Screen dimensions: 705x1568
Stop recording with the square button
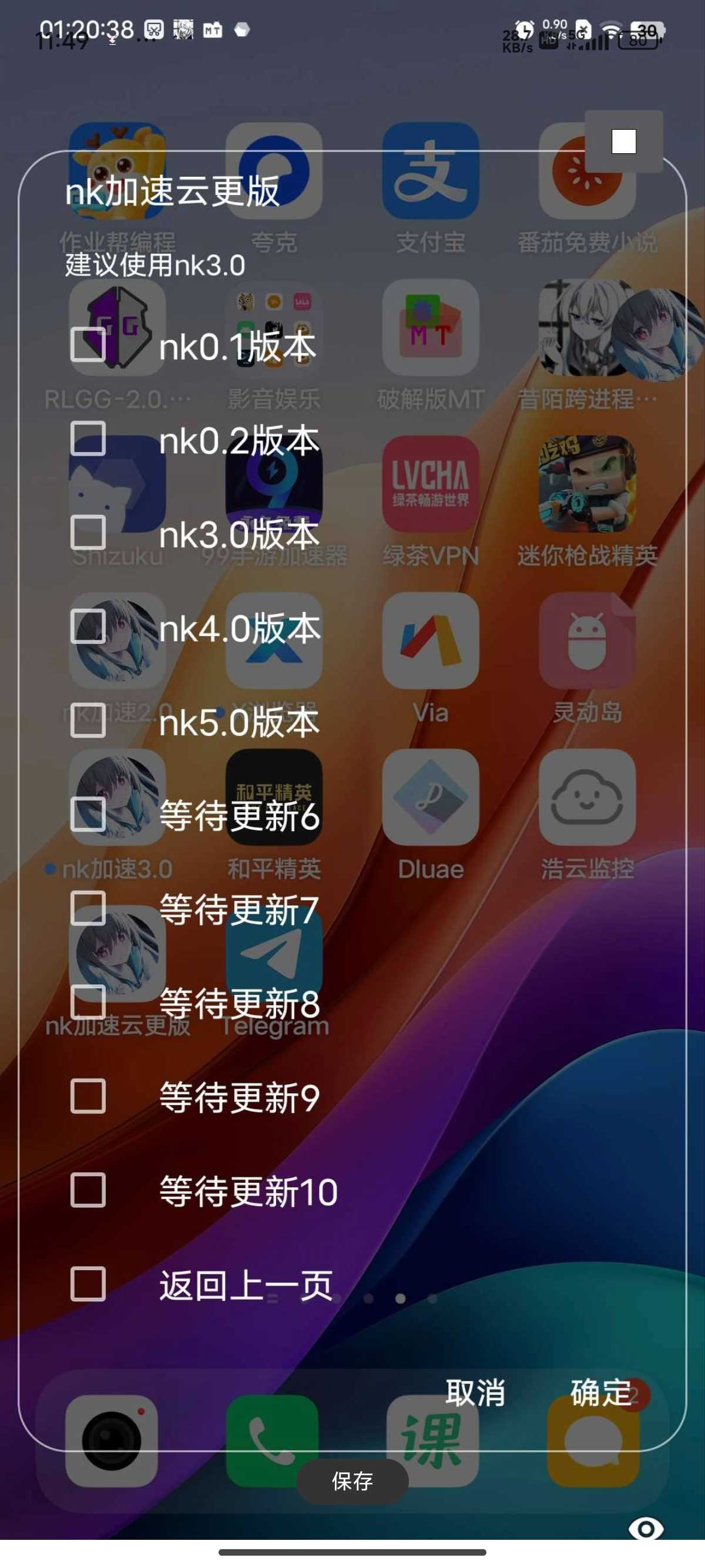click(x=623, y=141)
